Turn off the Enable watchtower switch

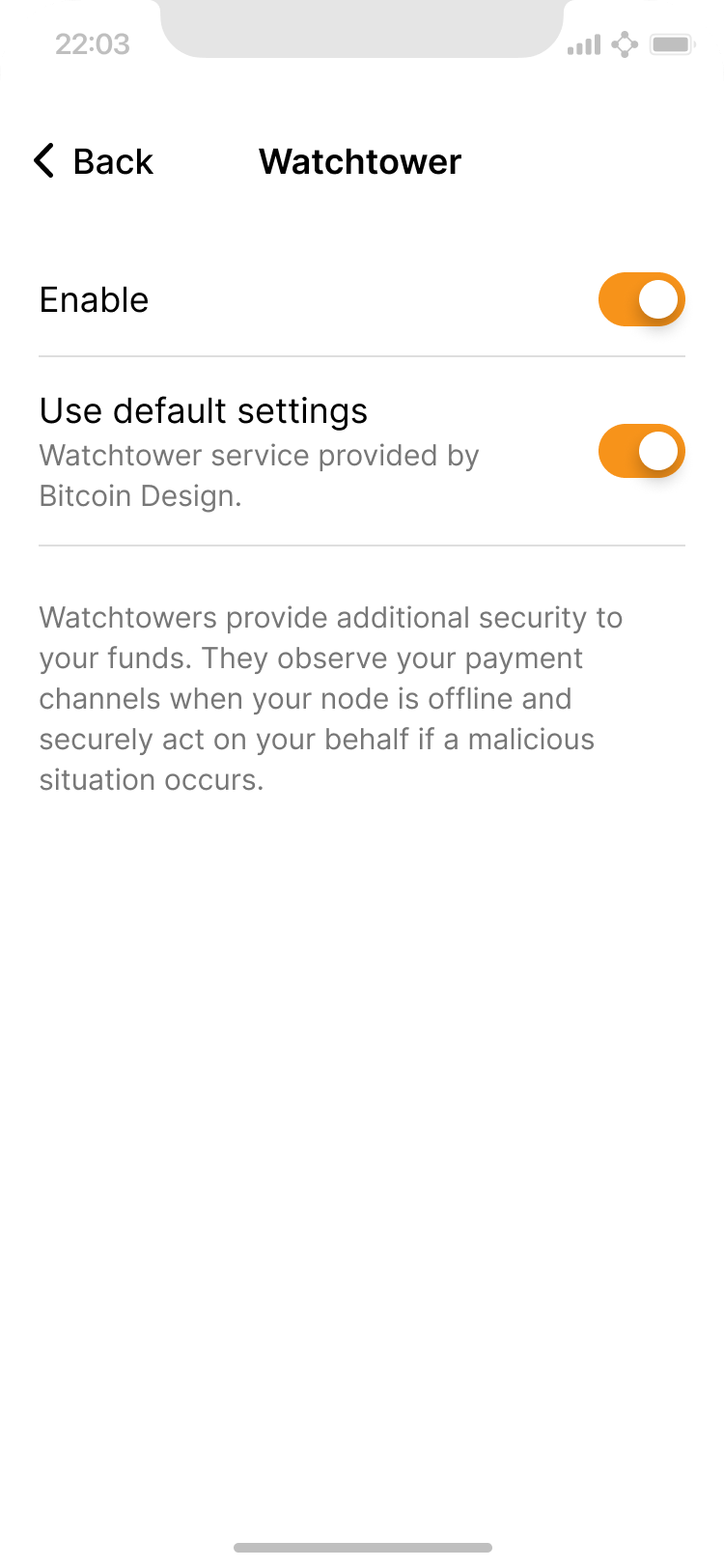point(641,299)
